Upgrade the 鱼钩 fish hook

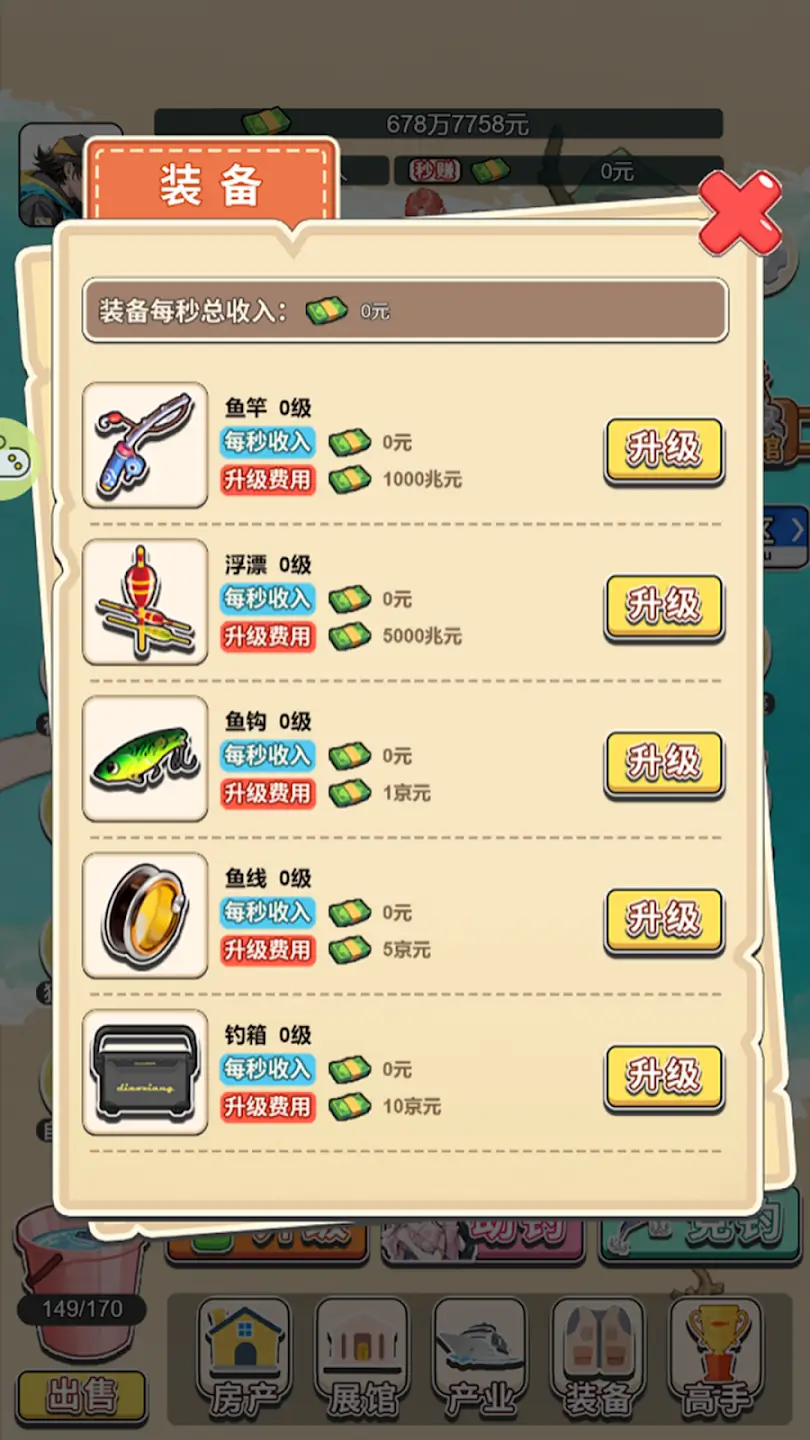[x=664, y=765]
